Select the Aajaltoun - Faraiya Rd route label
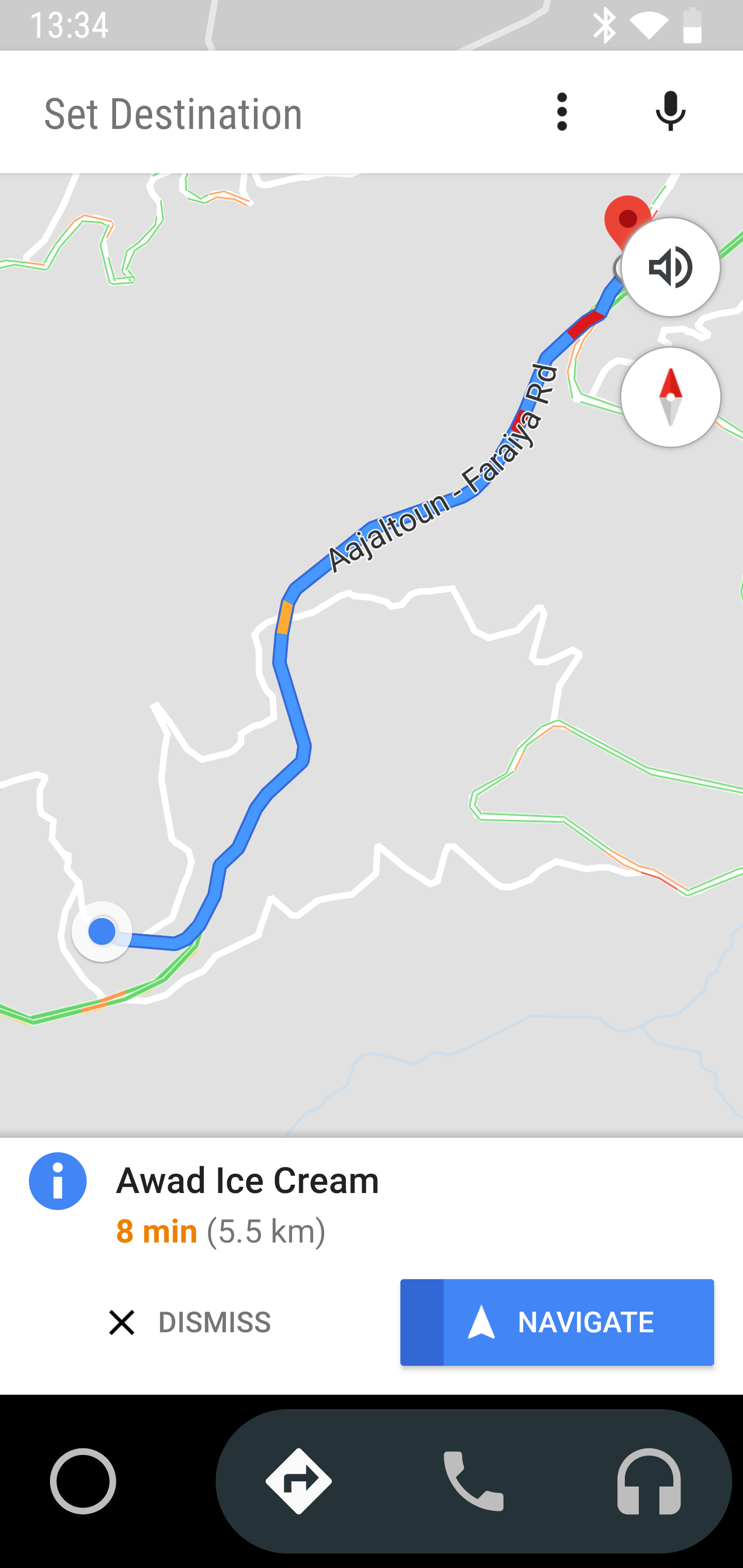 445,469
